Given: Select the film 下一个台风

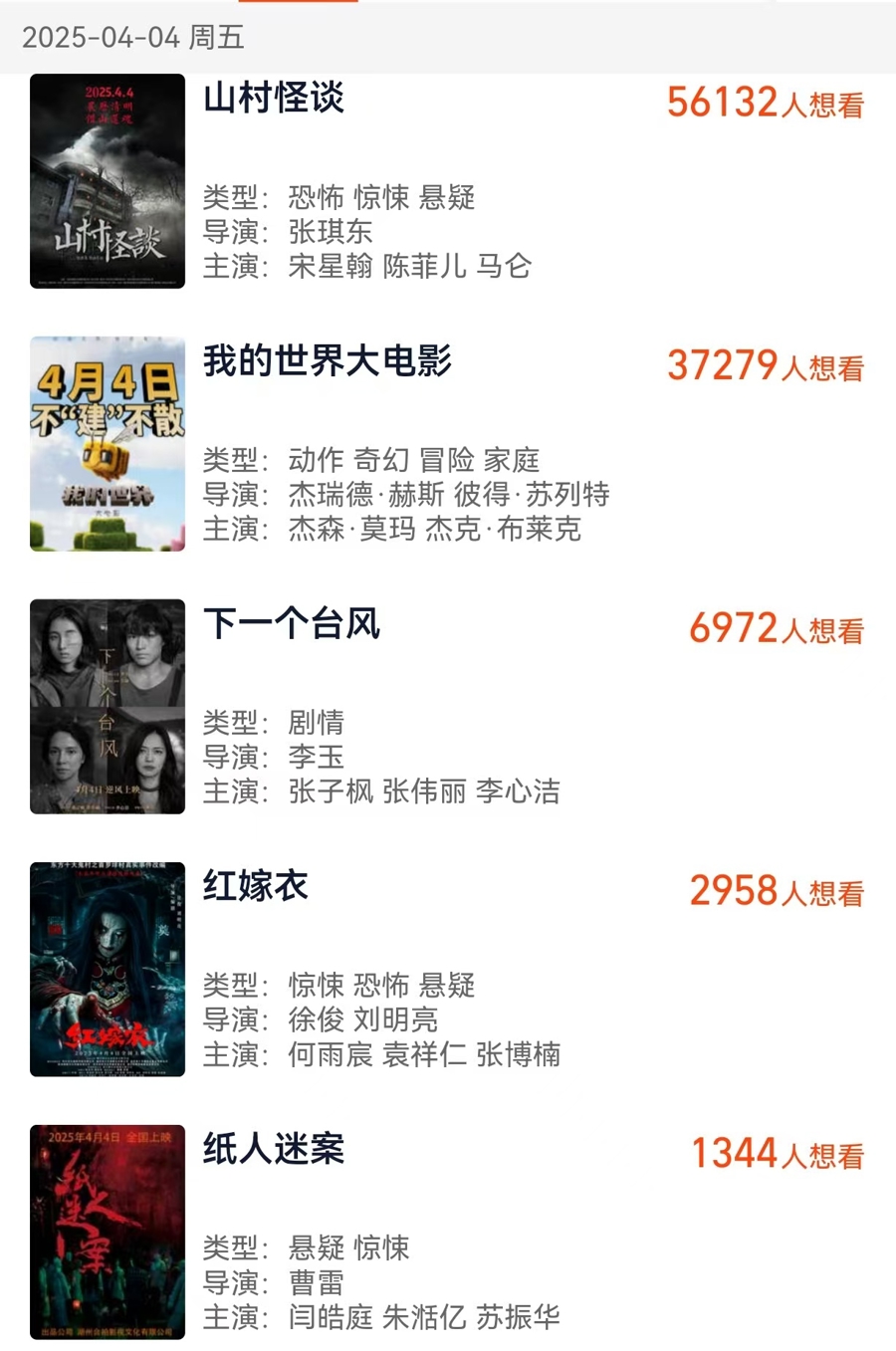Looking at the screenshot, I should (x=292, y=624).
